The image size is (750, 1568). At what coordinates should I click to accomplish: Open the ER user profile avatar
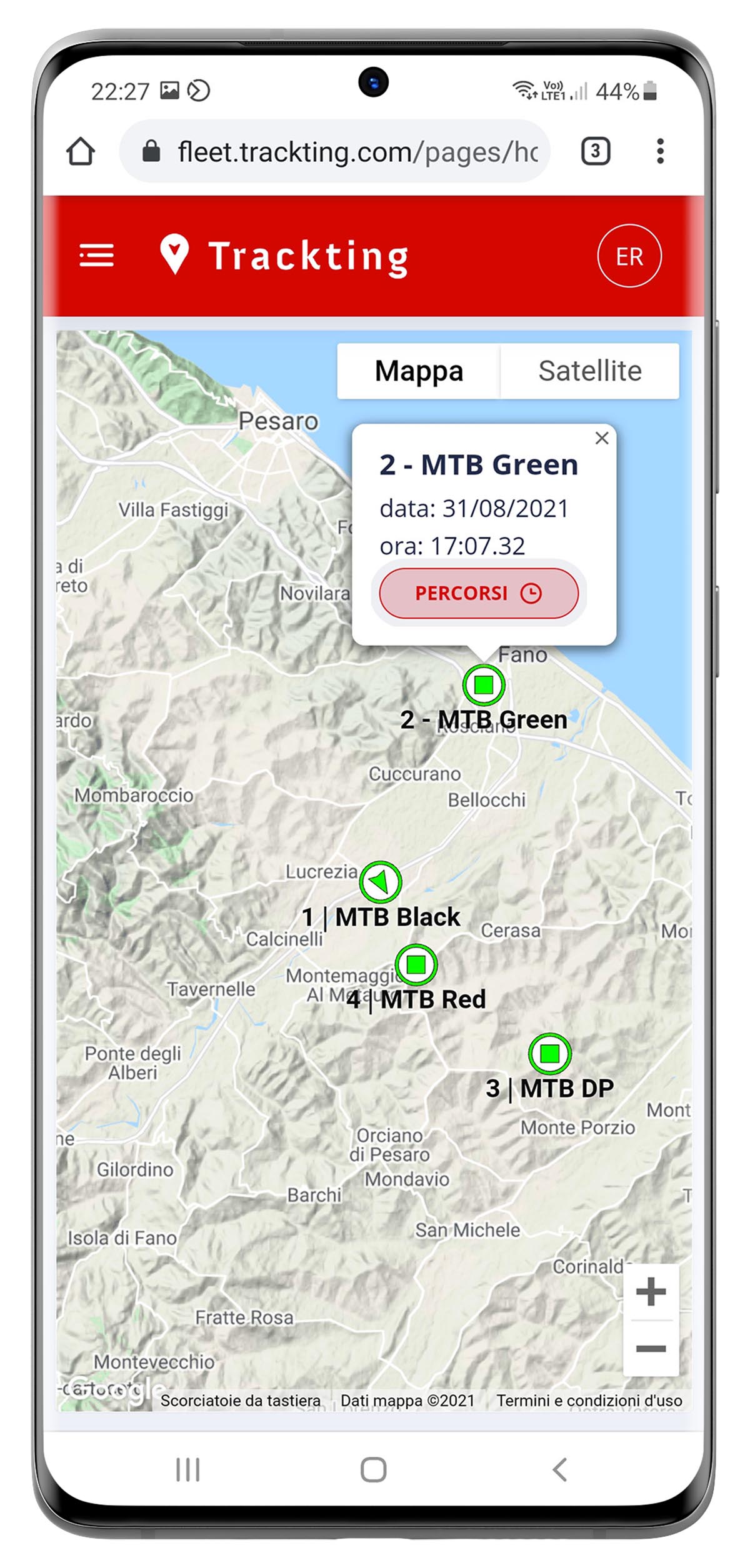629,256
